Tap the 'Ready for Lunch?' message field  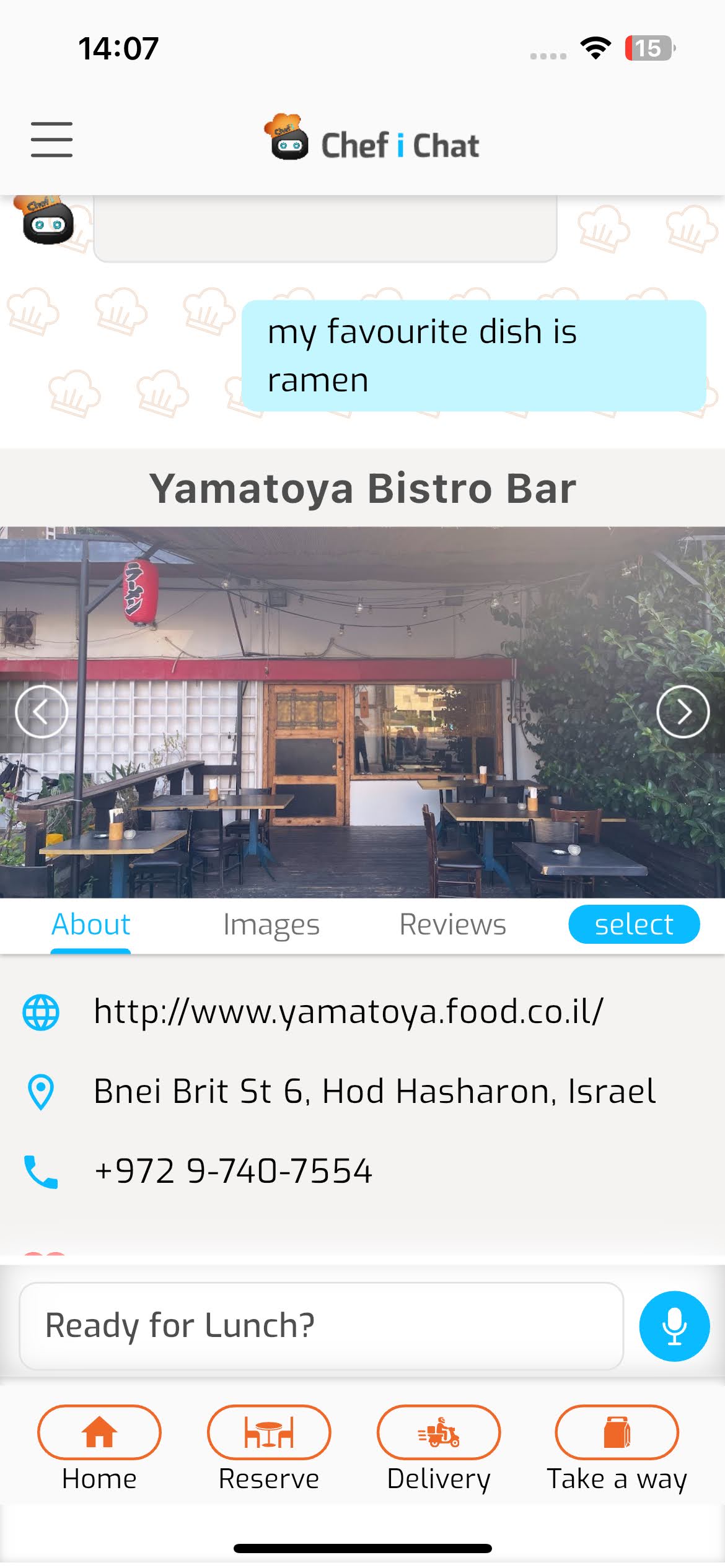coord(321,1326)
